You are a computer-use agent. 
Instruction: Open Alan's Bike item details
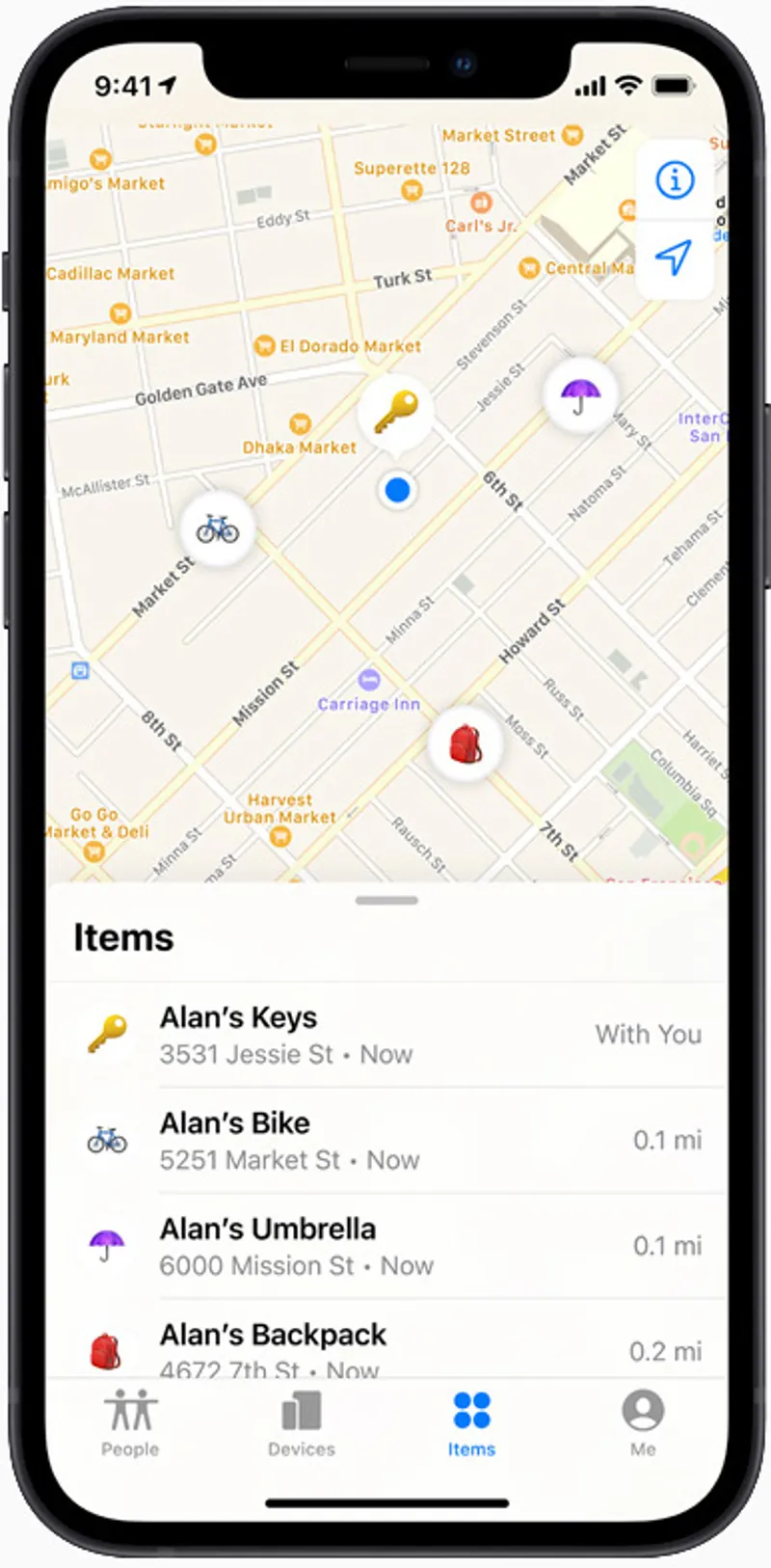pos(385,1141)
